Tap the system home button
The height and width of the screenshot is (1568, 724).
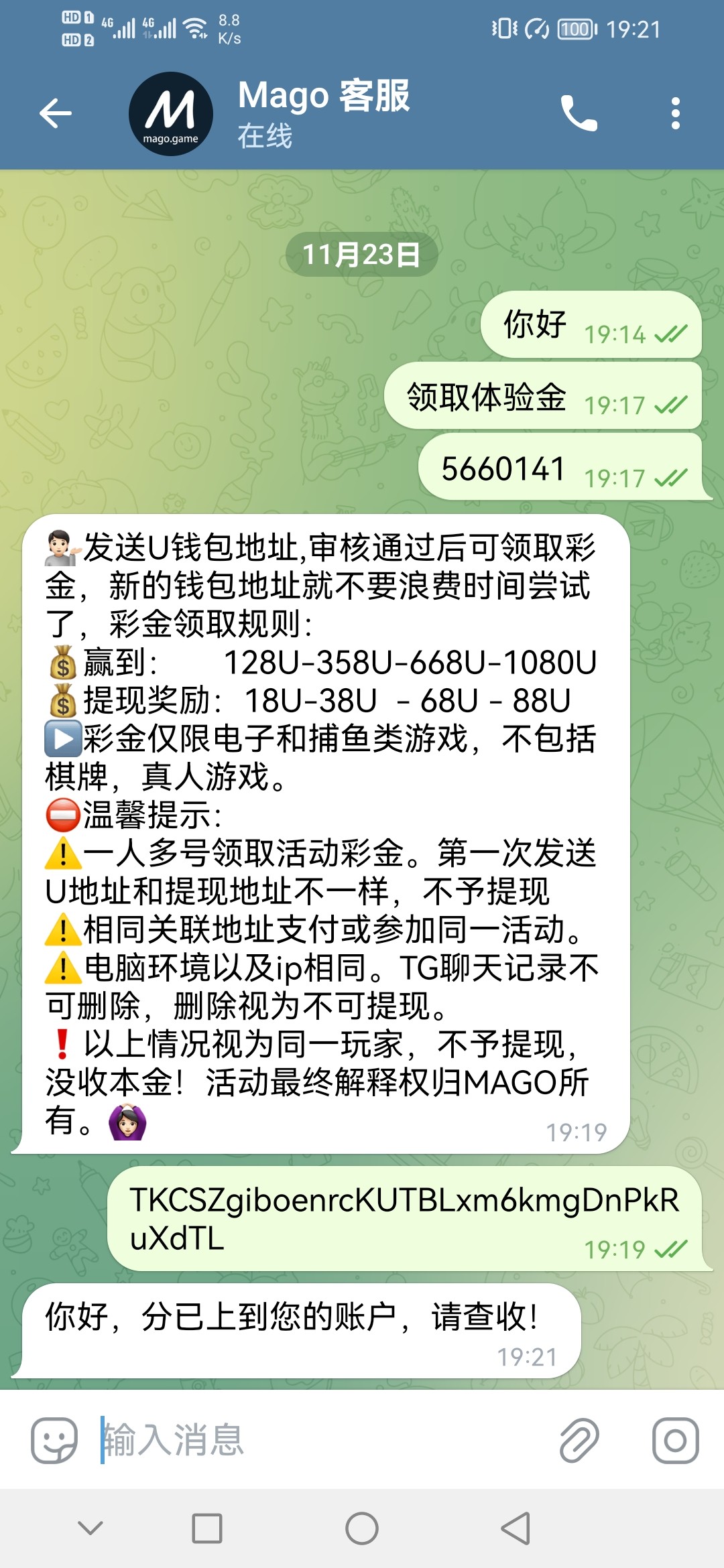coord(362,1528)
